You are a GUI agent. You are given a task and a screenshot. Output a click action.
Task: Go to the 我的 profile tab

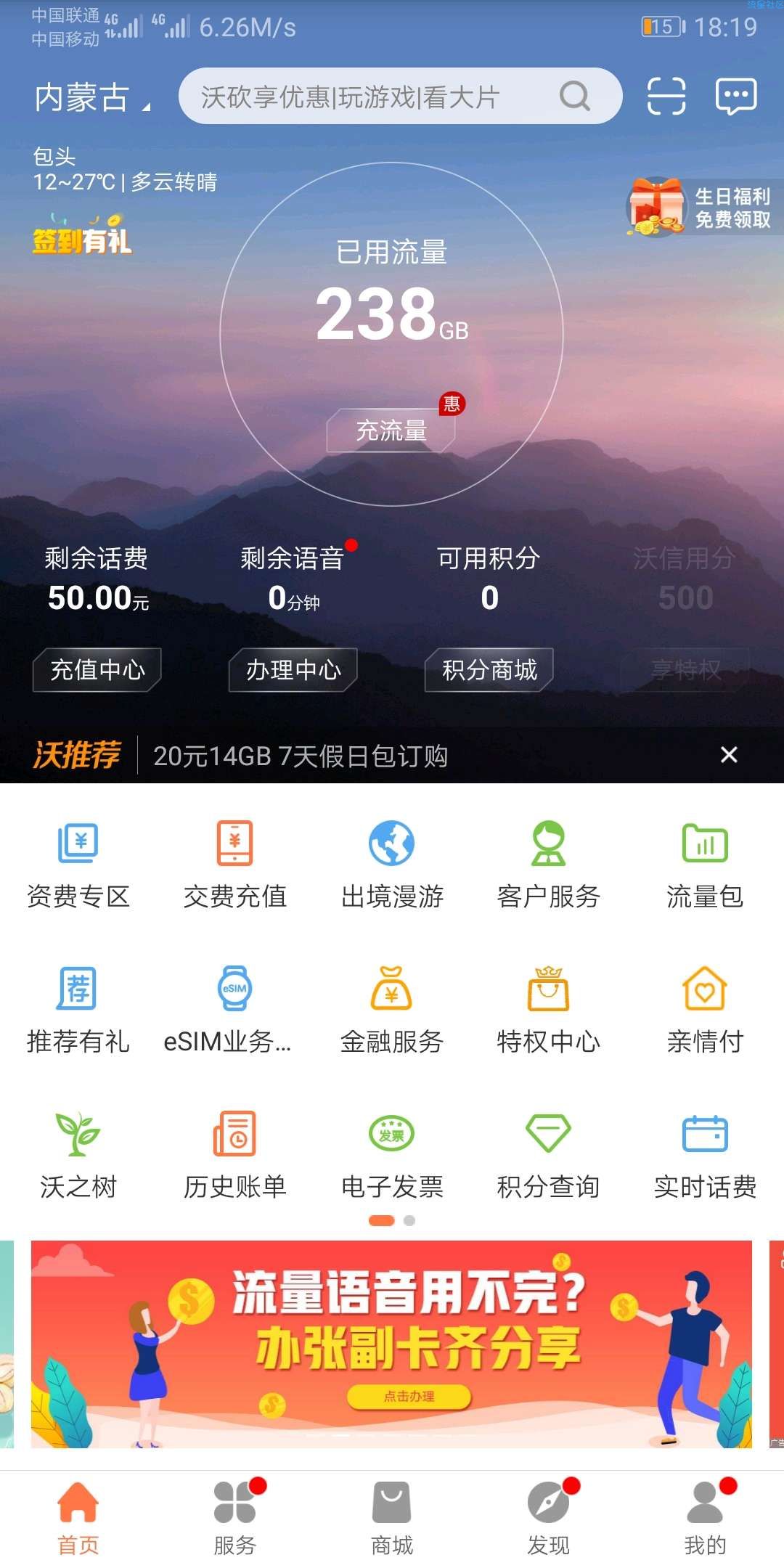[705, 1517]
